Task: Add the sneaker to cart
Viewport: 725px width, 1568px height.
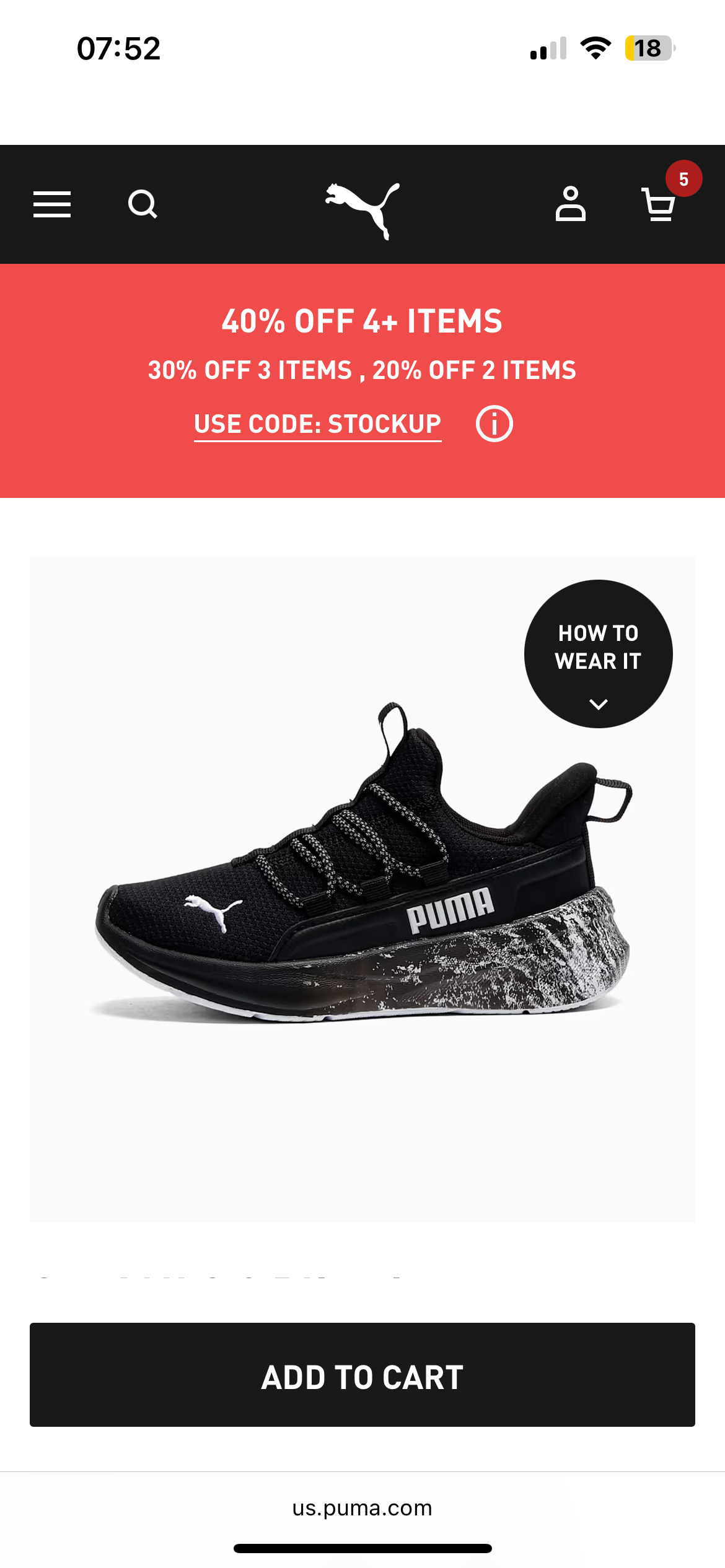Action: [362, 1375]
